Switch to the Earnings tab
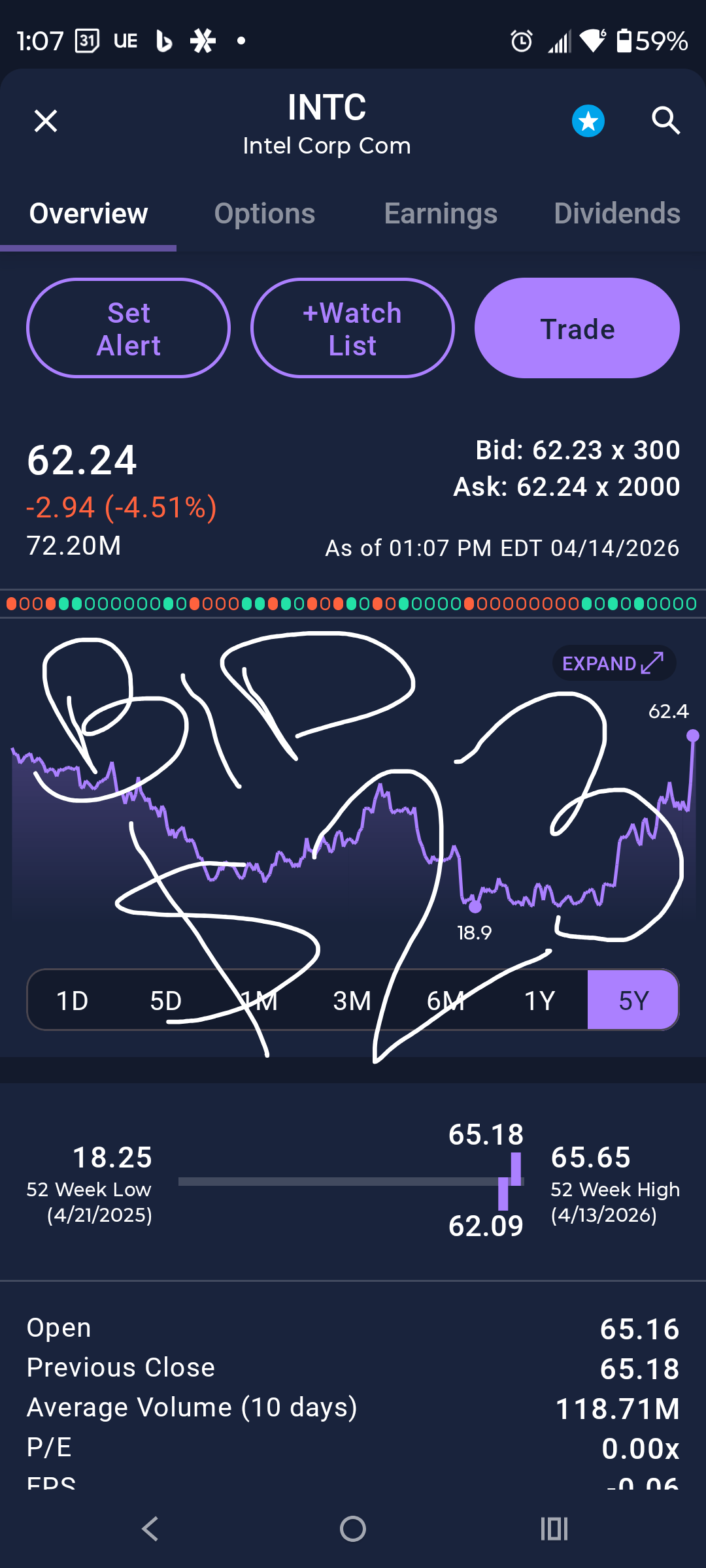The image size is (706, 1568). [441, 214]
